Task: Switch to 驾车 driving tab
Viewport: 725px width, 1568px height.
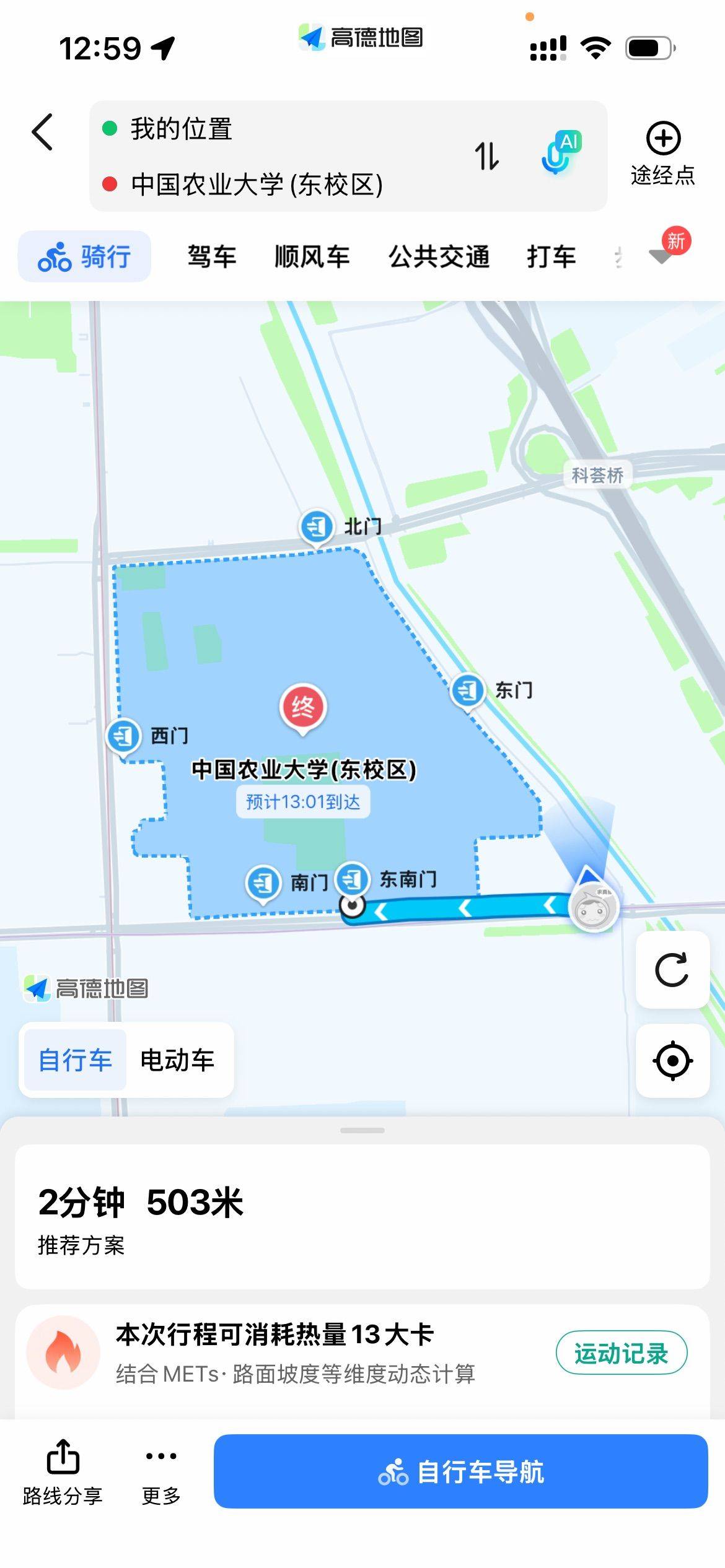Action: pos(209,256)
